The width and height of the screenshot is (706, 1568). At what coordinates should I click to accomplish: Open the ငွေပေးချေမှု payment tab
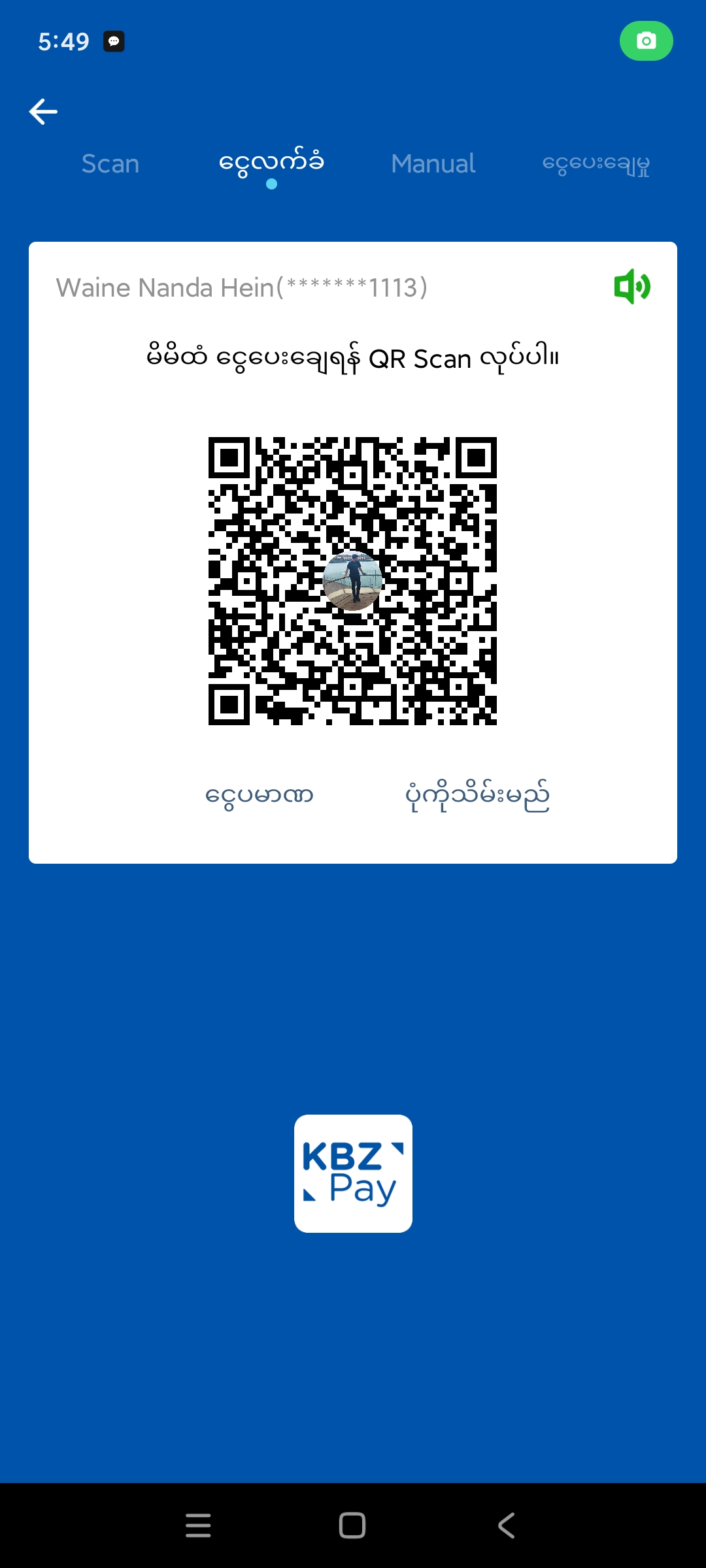(x=596, y=163)
